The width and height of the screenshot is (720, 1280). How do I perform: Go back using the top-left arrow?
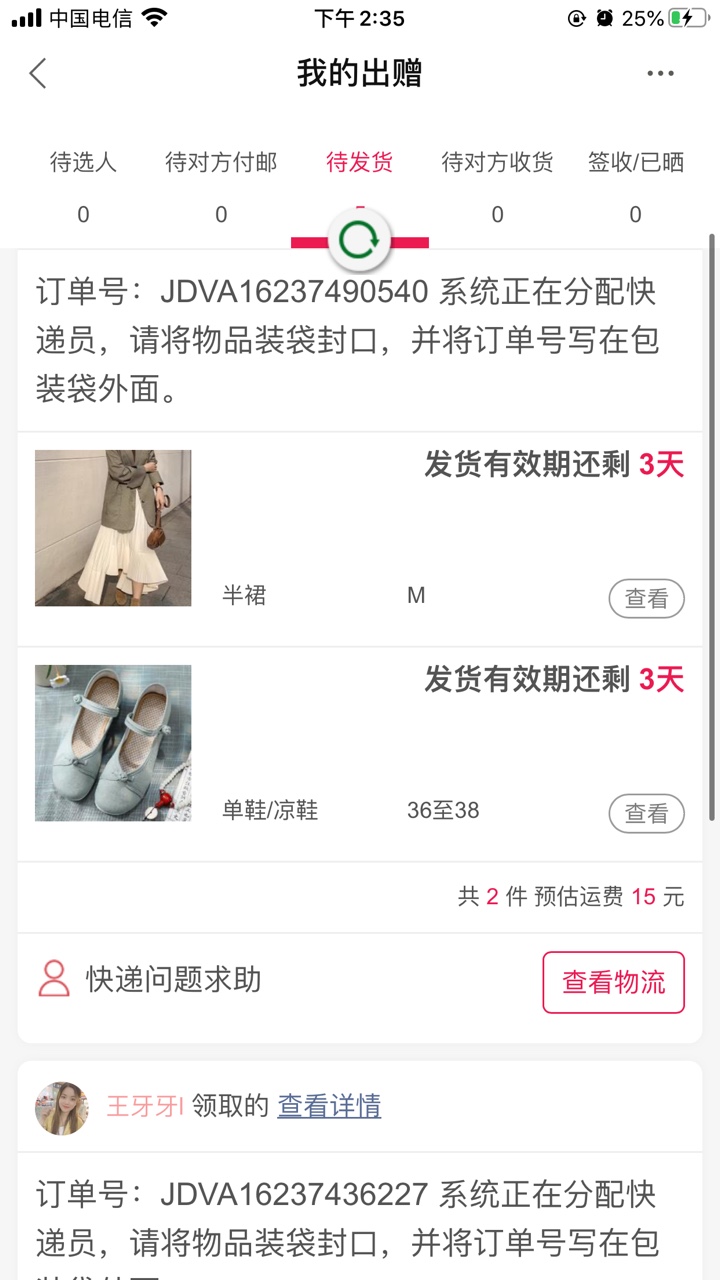(x=38, y=73)
